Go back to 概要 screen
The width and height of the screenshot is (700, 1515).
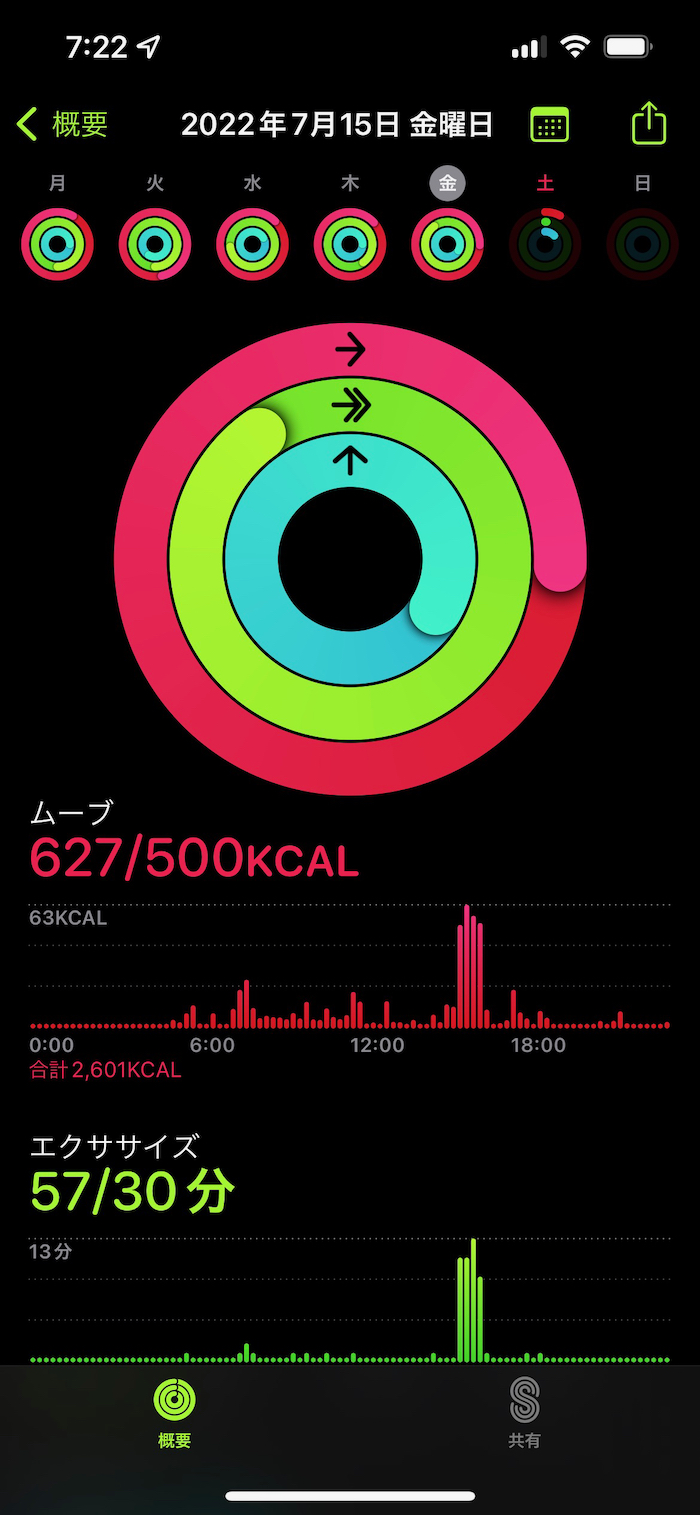[x=62, y=125]
